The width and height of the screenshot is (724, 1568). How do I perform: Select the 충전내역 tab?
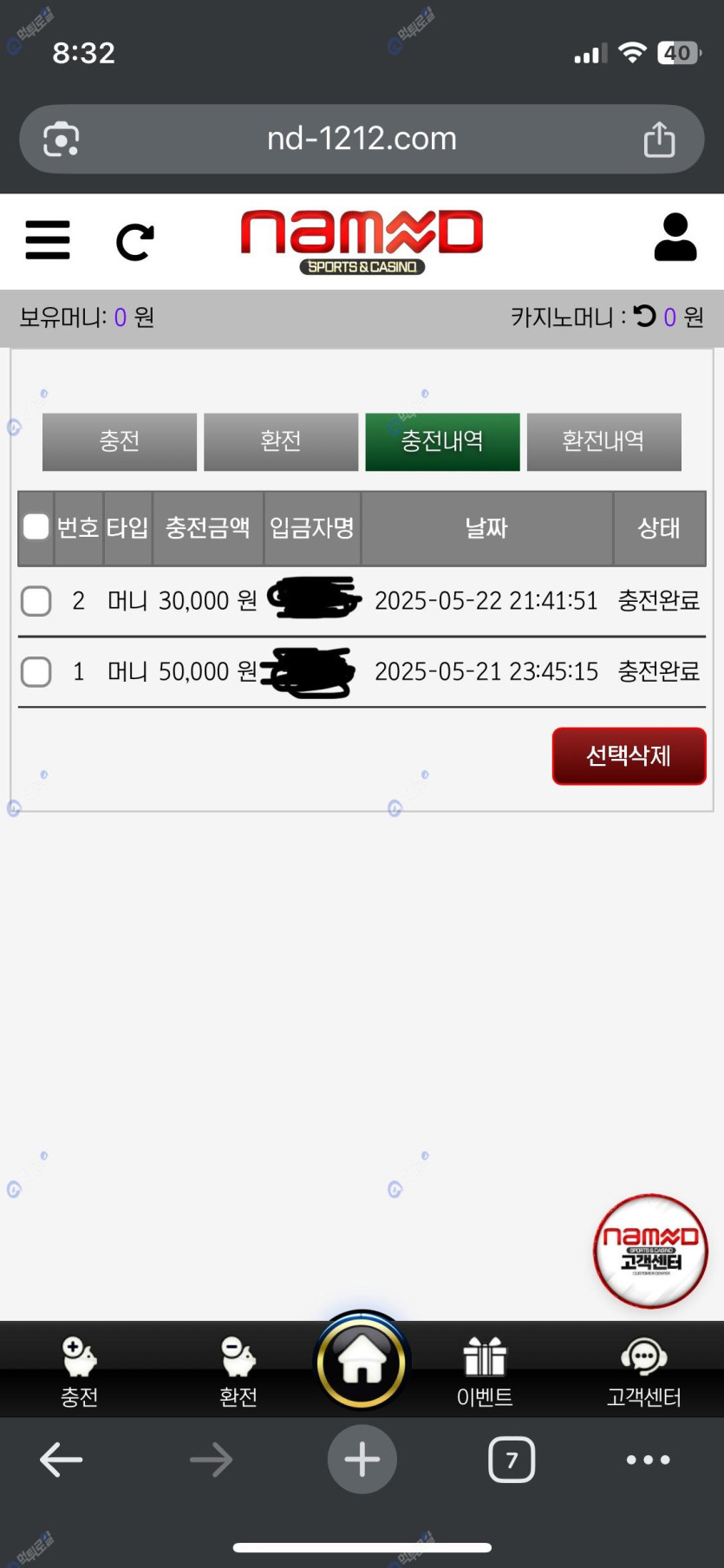pos(442,441)
